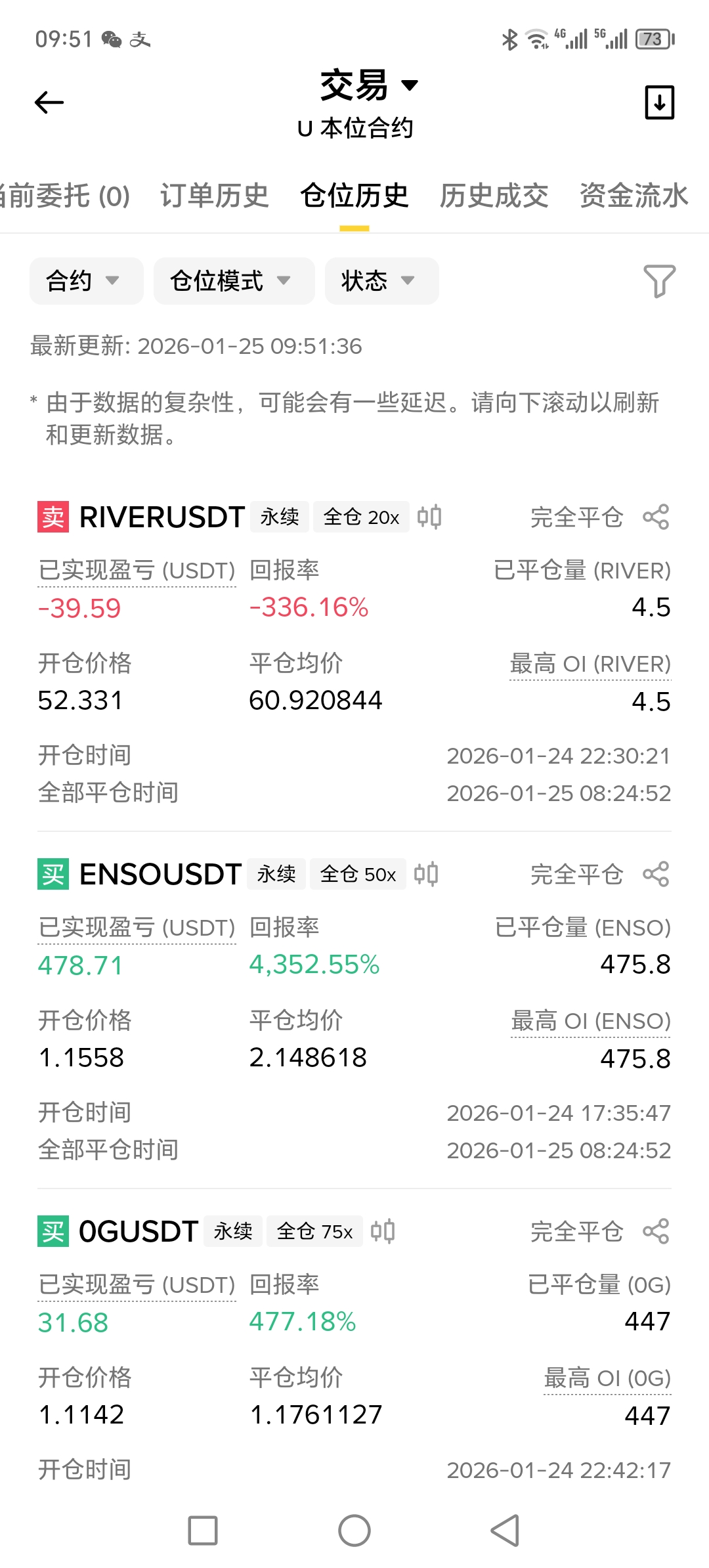The image size is (709, 1568).
Task: Share the RIVERUSDT position
Action: 656,517
